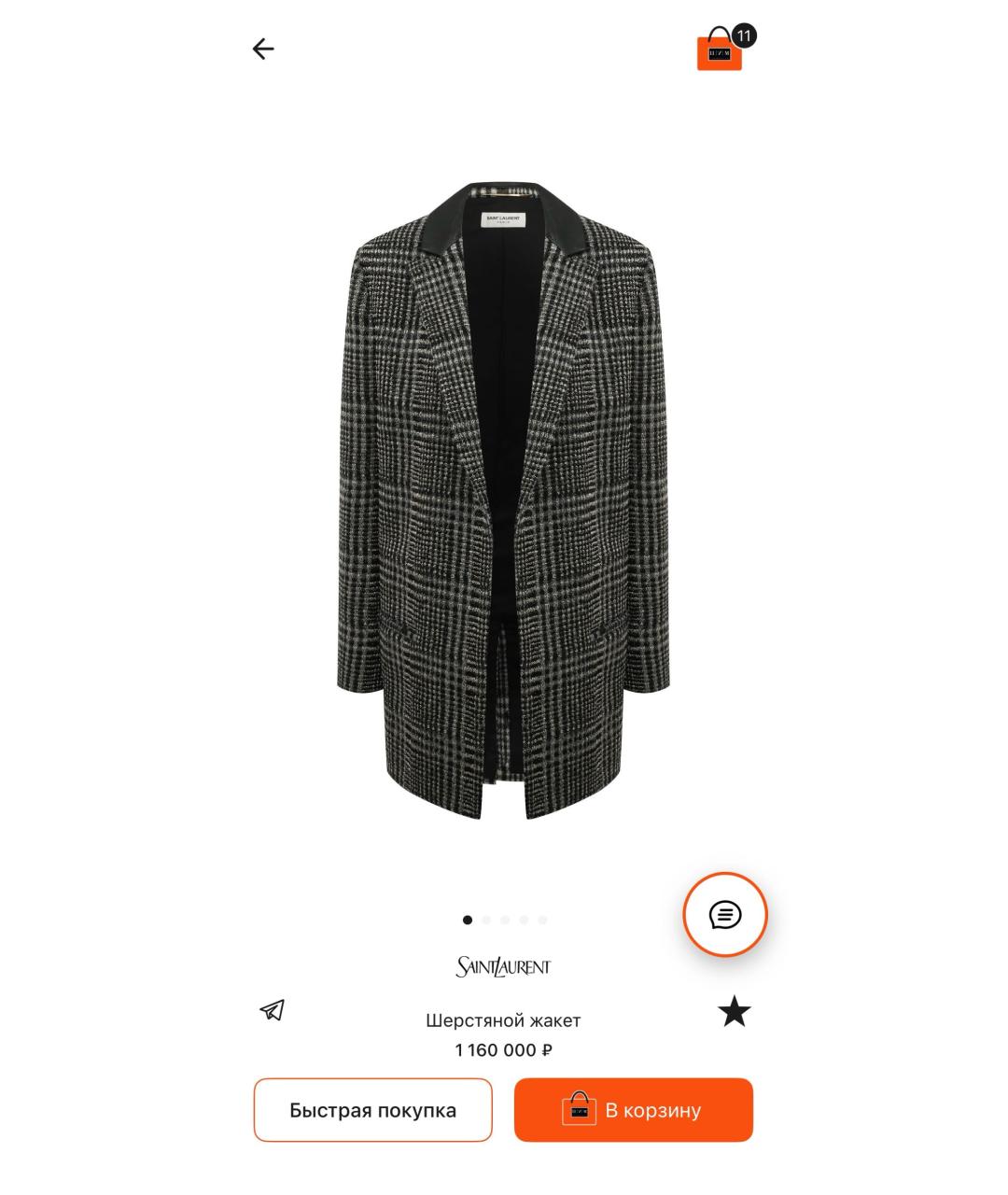This screenshot has width=1008, height=1195.
Task: Toggle the favorite star for this jacket
Action: pyautogui.click(x=735, y=1011)
